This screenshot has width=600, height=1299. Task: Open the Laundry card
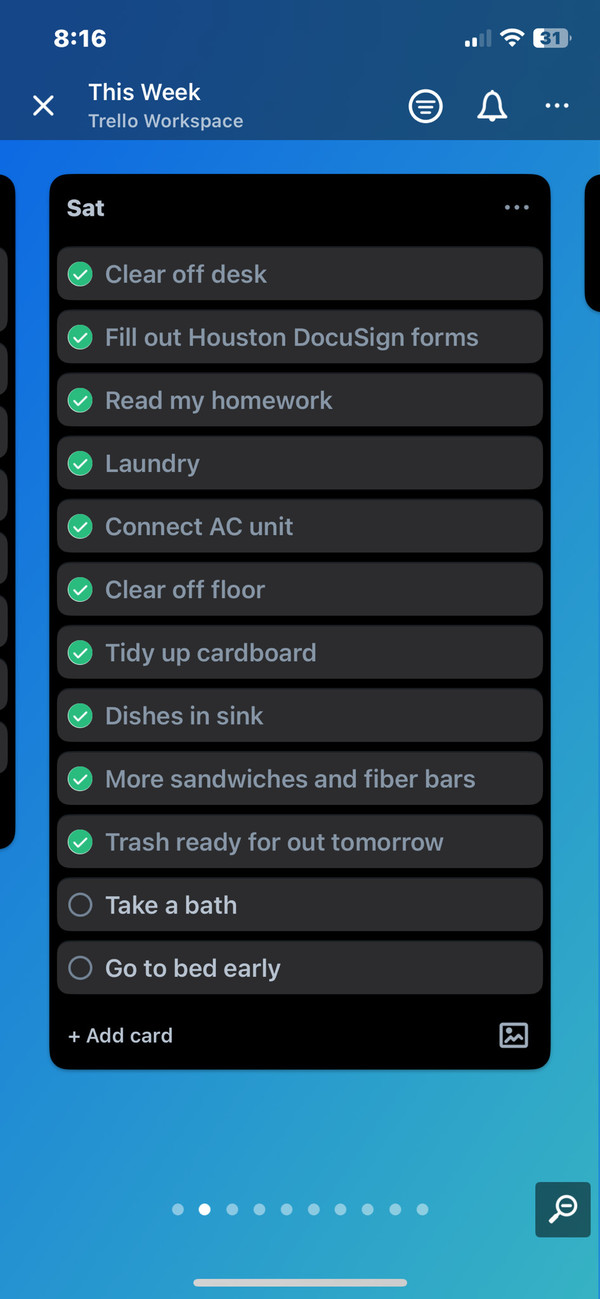tap(300, 463)
